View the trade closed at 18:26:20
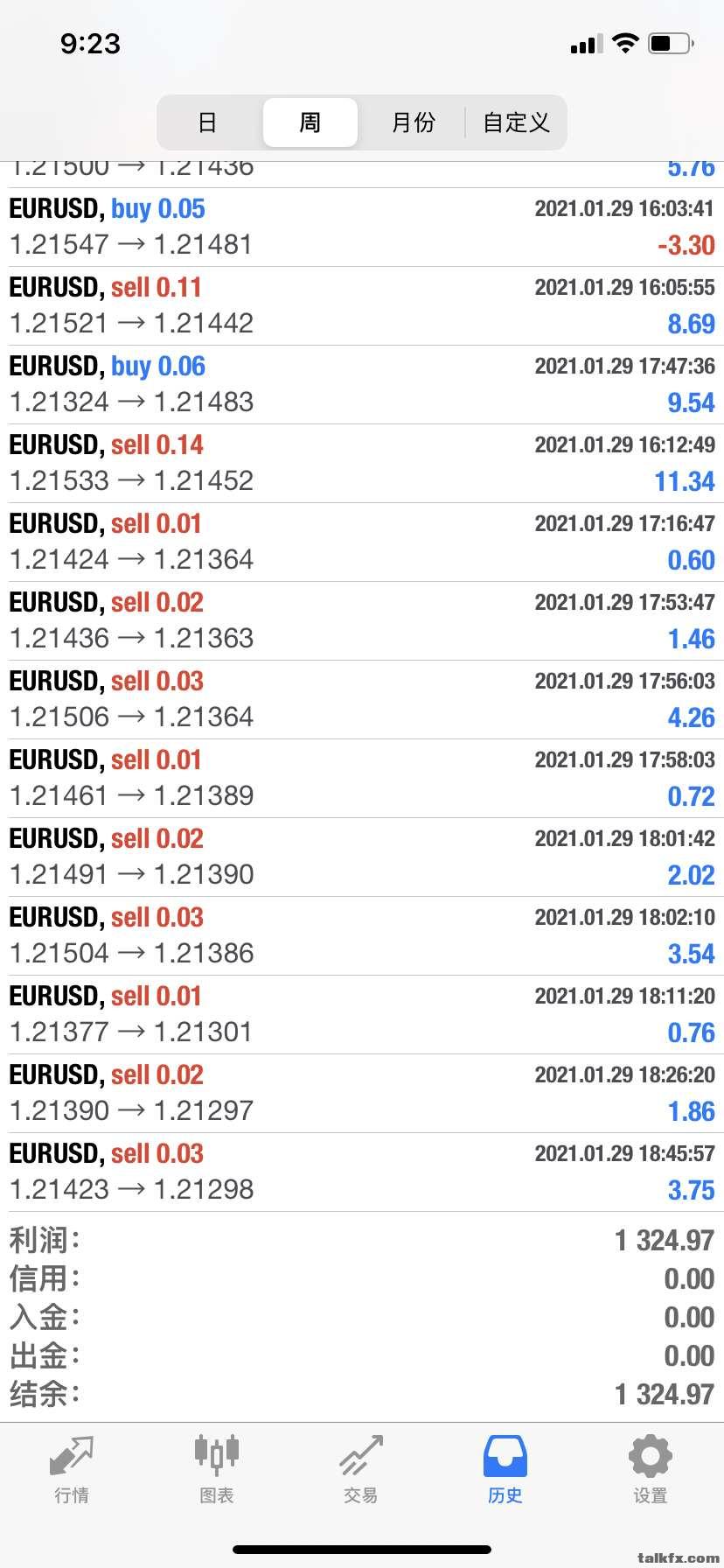 pyautogui.click(x=362, y=1094)
